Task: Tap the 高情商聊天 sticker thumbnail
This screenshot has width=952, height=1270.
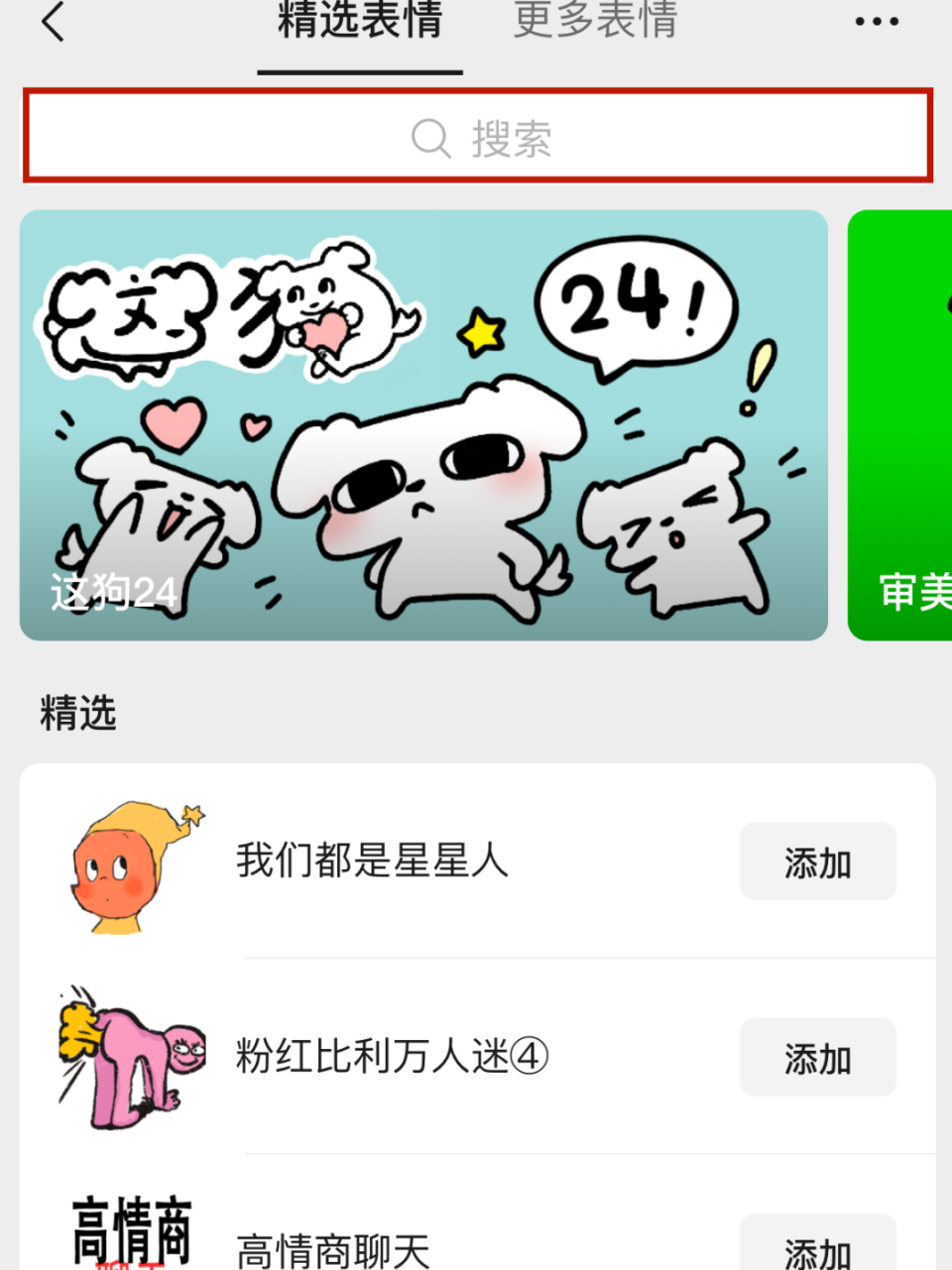Action: [134, 1234]
